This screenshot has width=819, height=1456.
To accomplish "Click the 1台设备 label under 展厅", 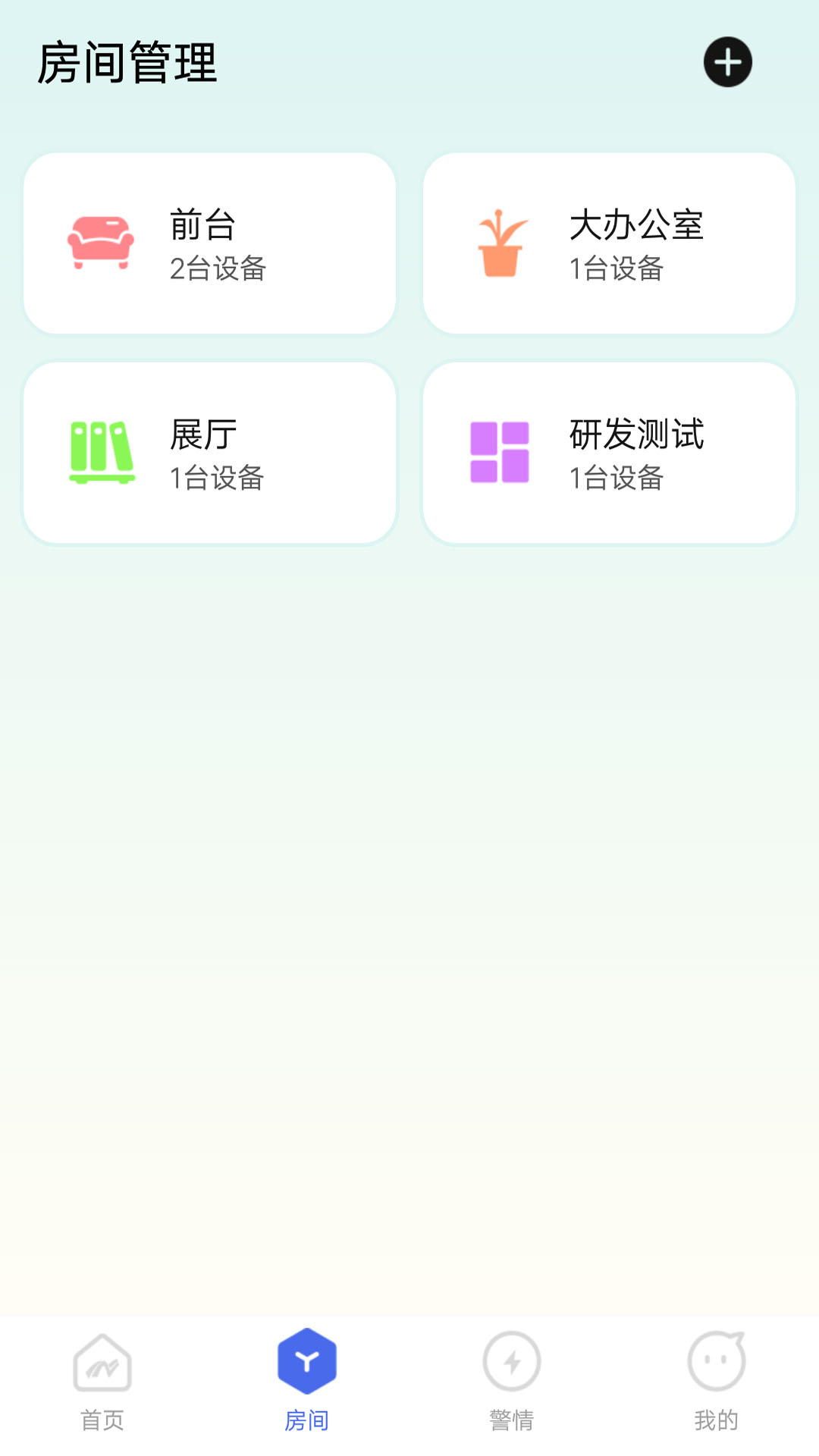I will tap(219, 479).
